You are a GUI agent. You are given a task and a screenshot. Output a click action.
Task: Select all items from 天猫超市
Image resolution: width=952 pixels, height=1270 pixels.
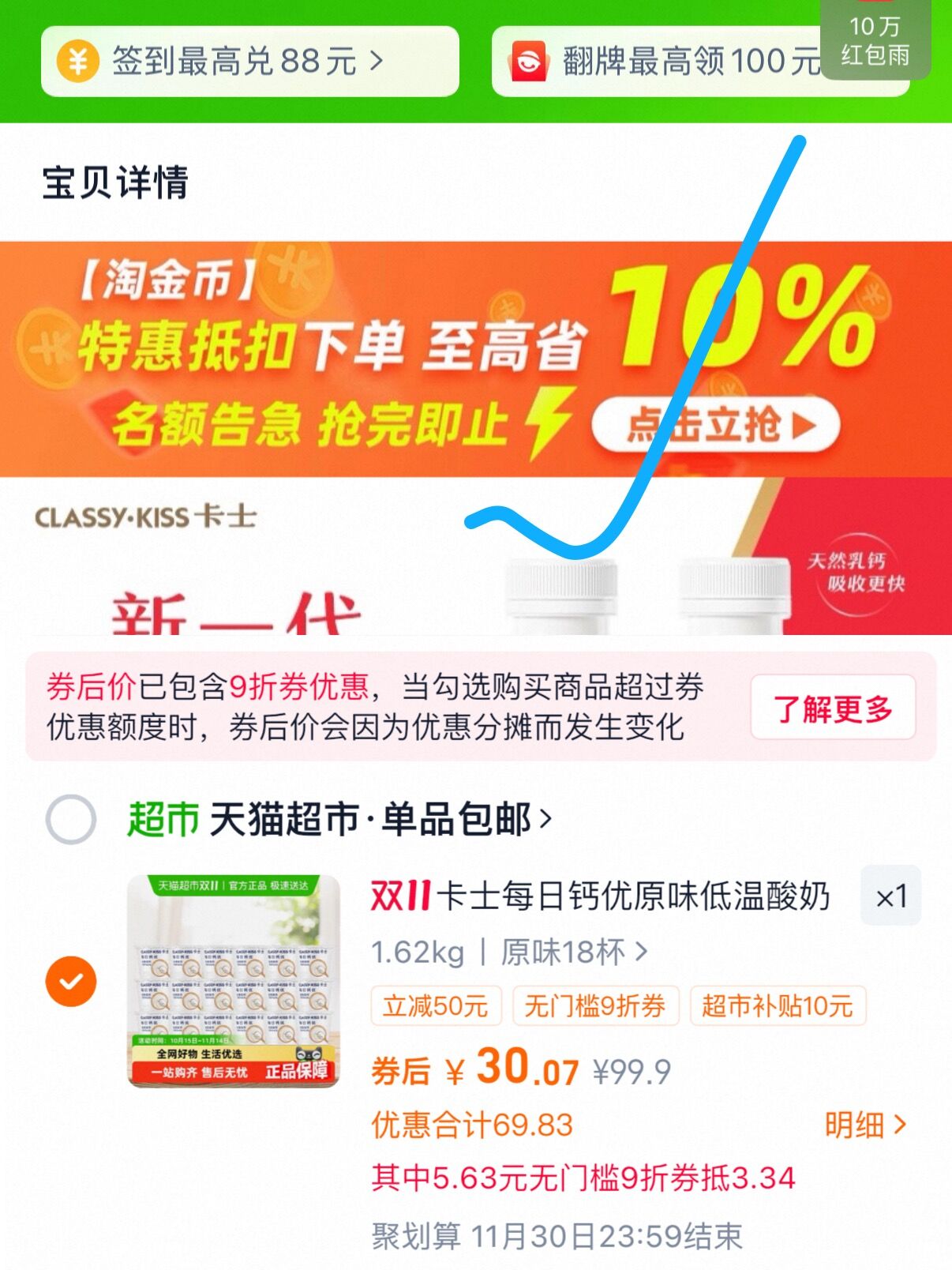(71, 819)
